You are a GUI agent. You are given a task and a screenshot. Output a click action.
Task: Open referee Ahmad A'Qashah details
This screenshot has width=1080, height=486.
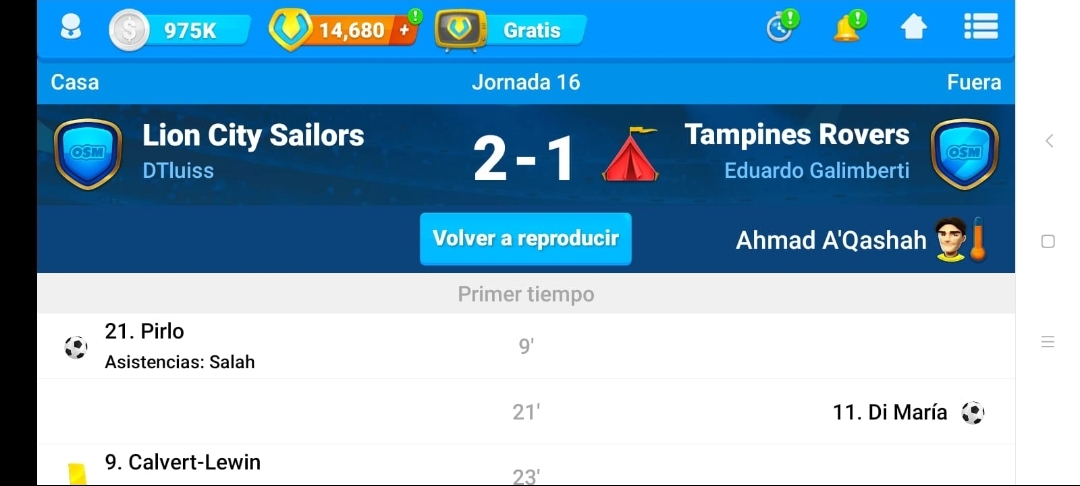[x=830, y=241]
